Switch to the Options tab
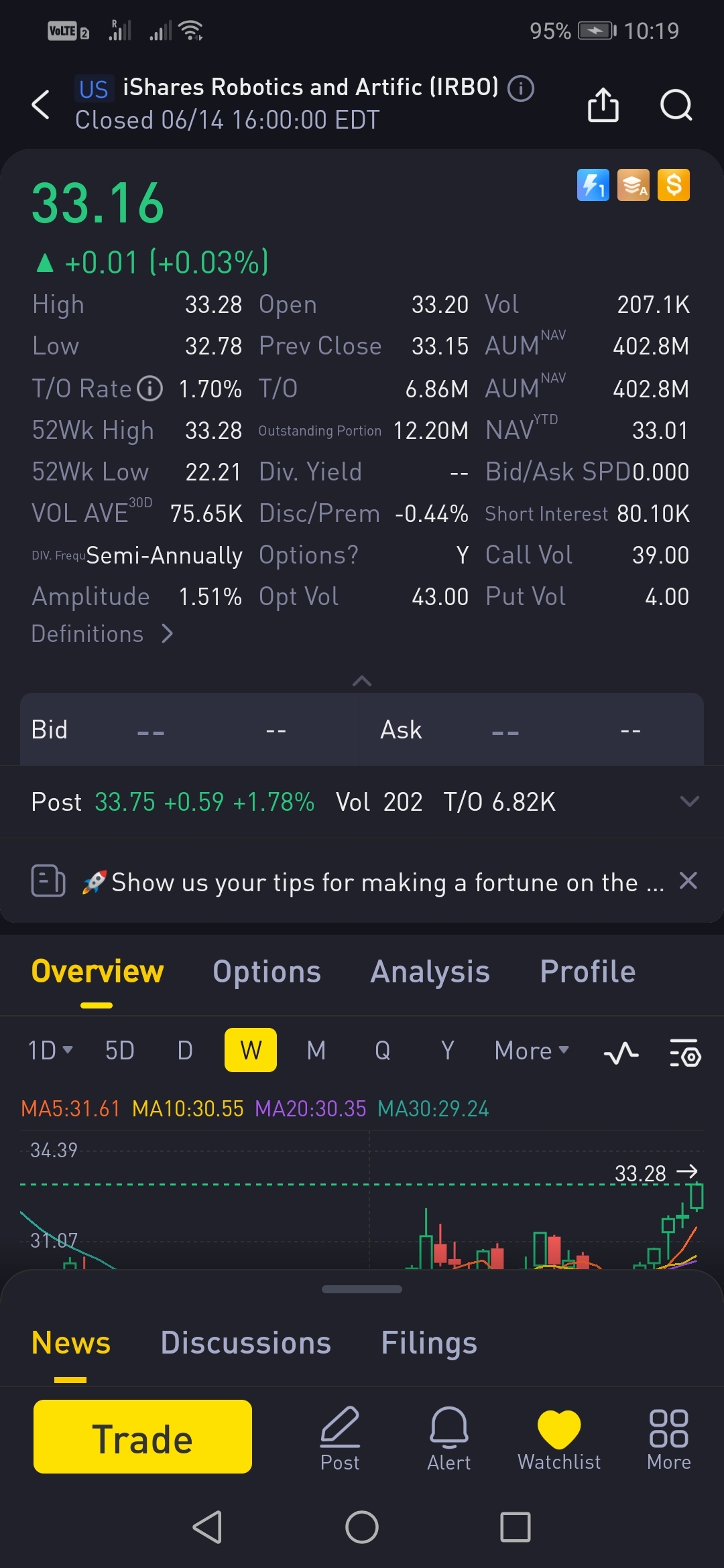This screenshot has width=724, height=1568. pos(267,972)
